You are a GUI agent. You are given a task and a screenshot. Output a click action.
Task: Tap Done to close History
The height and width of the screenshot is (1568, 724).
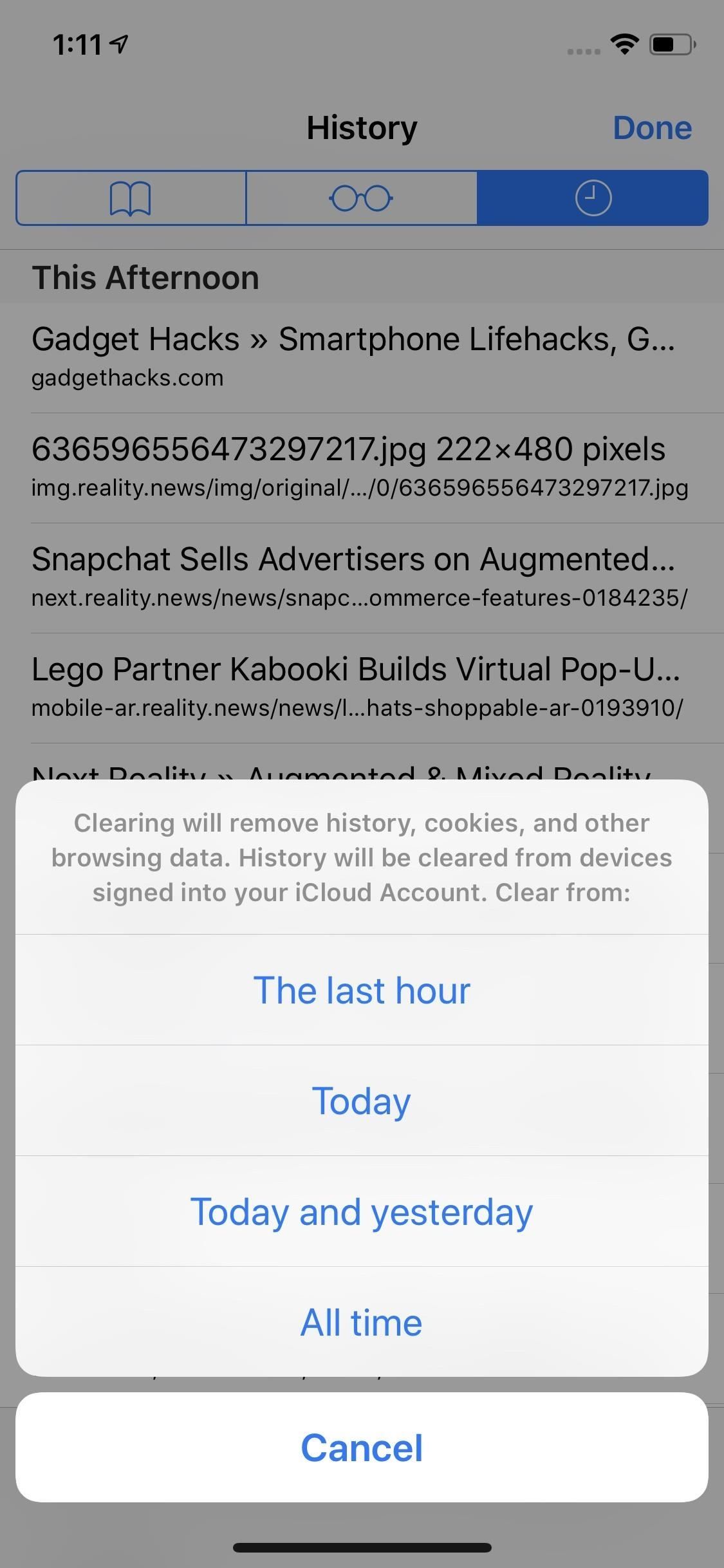tap(653, 127)
